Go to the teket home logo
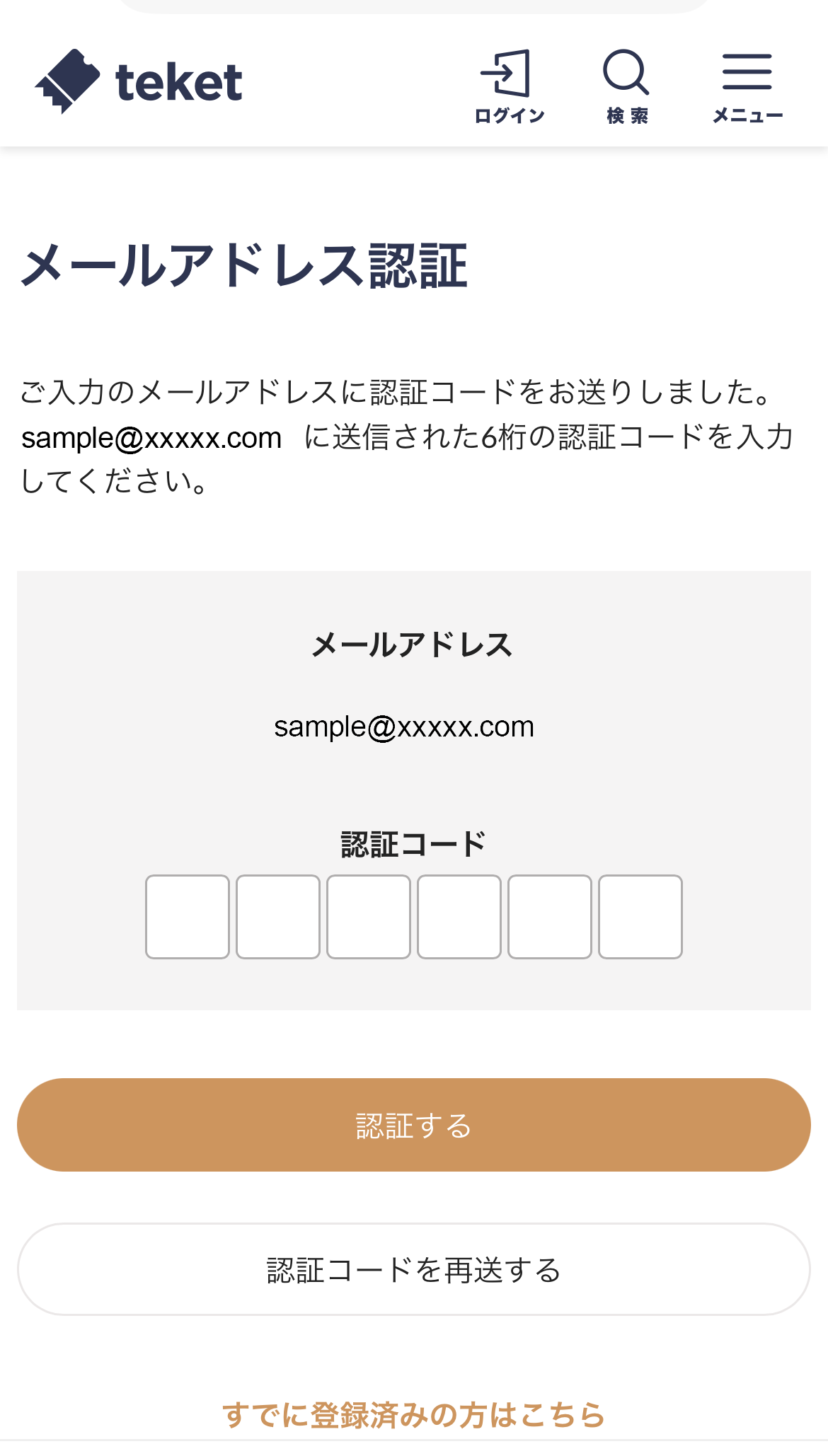 (139, 81)
